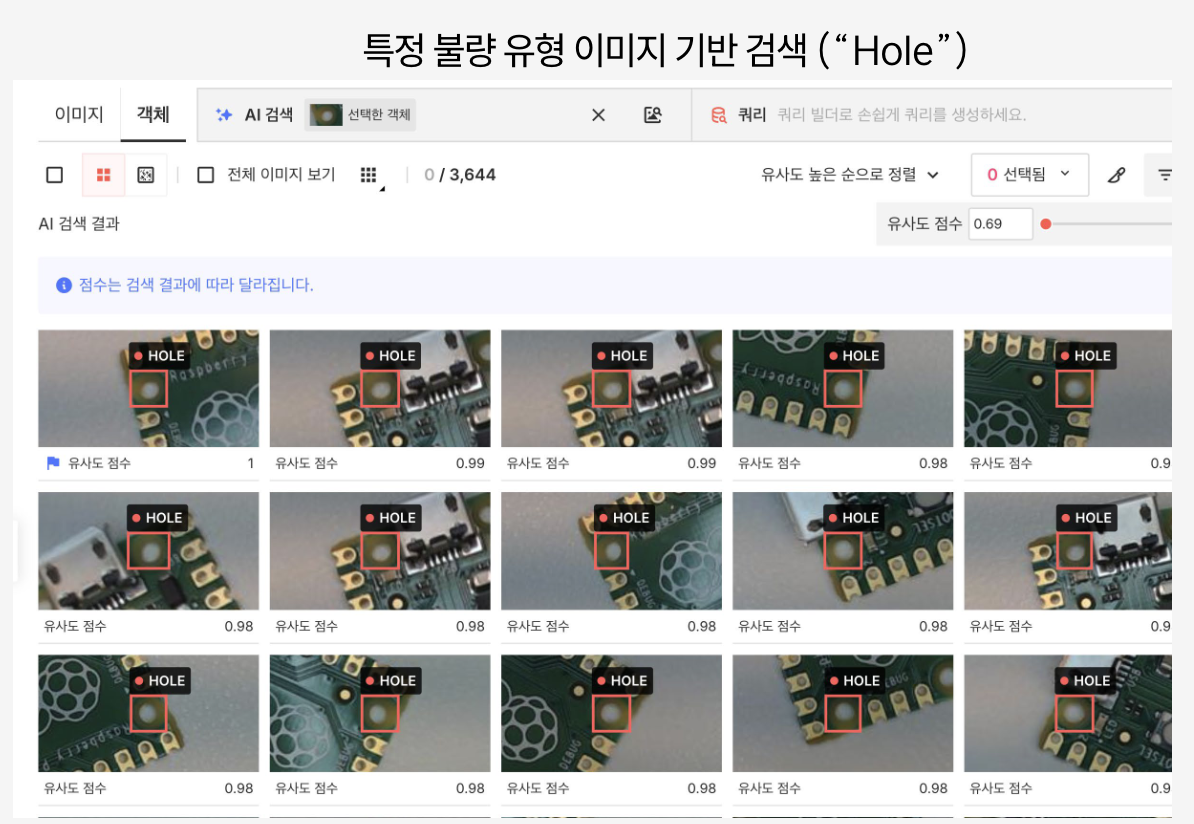
Task: Open the grid size options
Action: tap(369, 175)
